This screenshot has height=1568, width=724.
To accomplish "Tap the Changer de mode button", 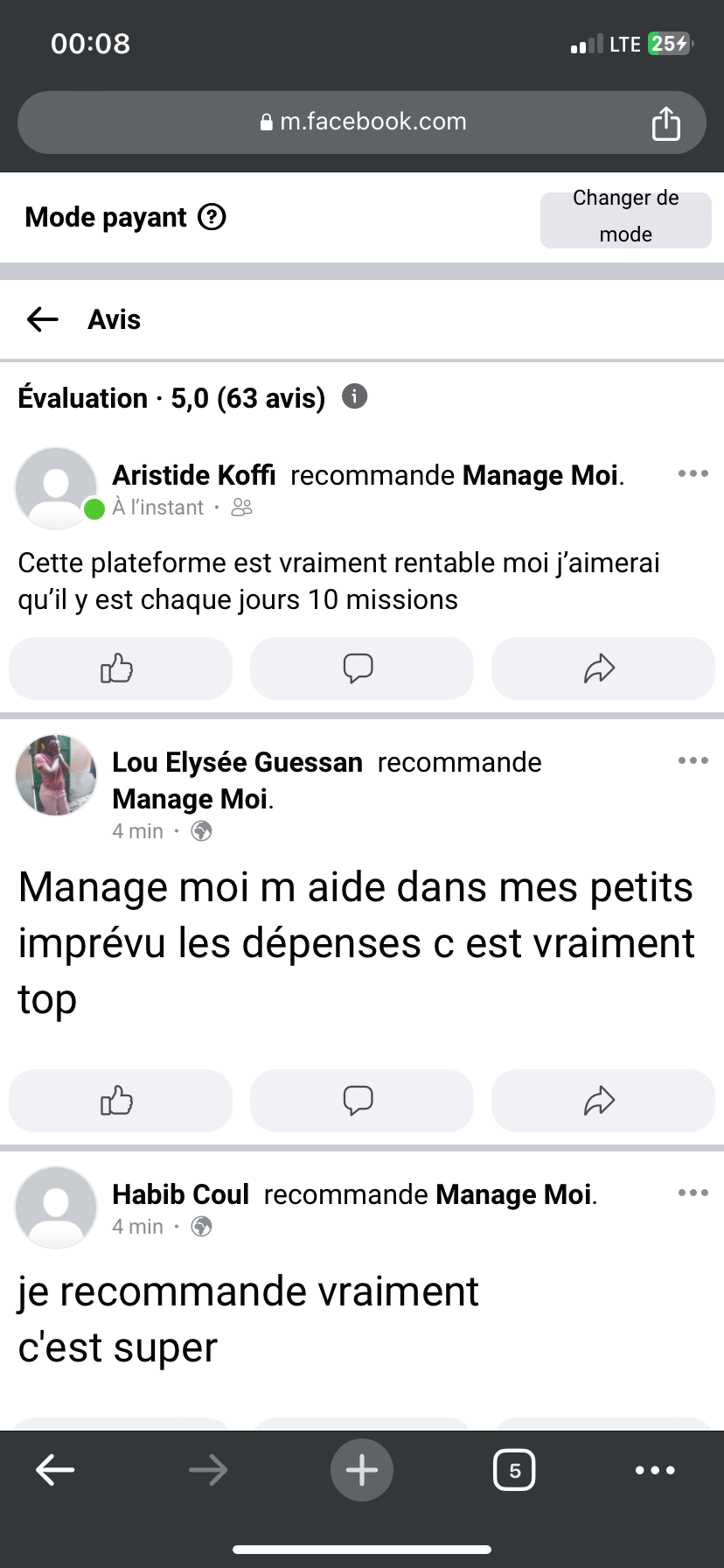I will tap(625, 217).
